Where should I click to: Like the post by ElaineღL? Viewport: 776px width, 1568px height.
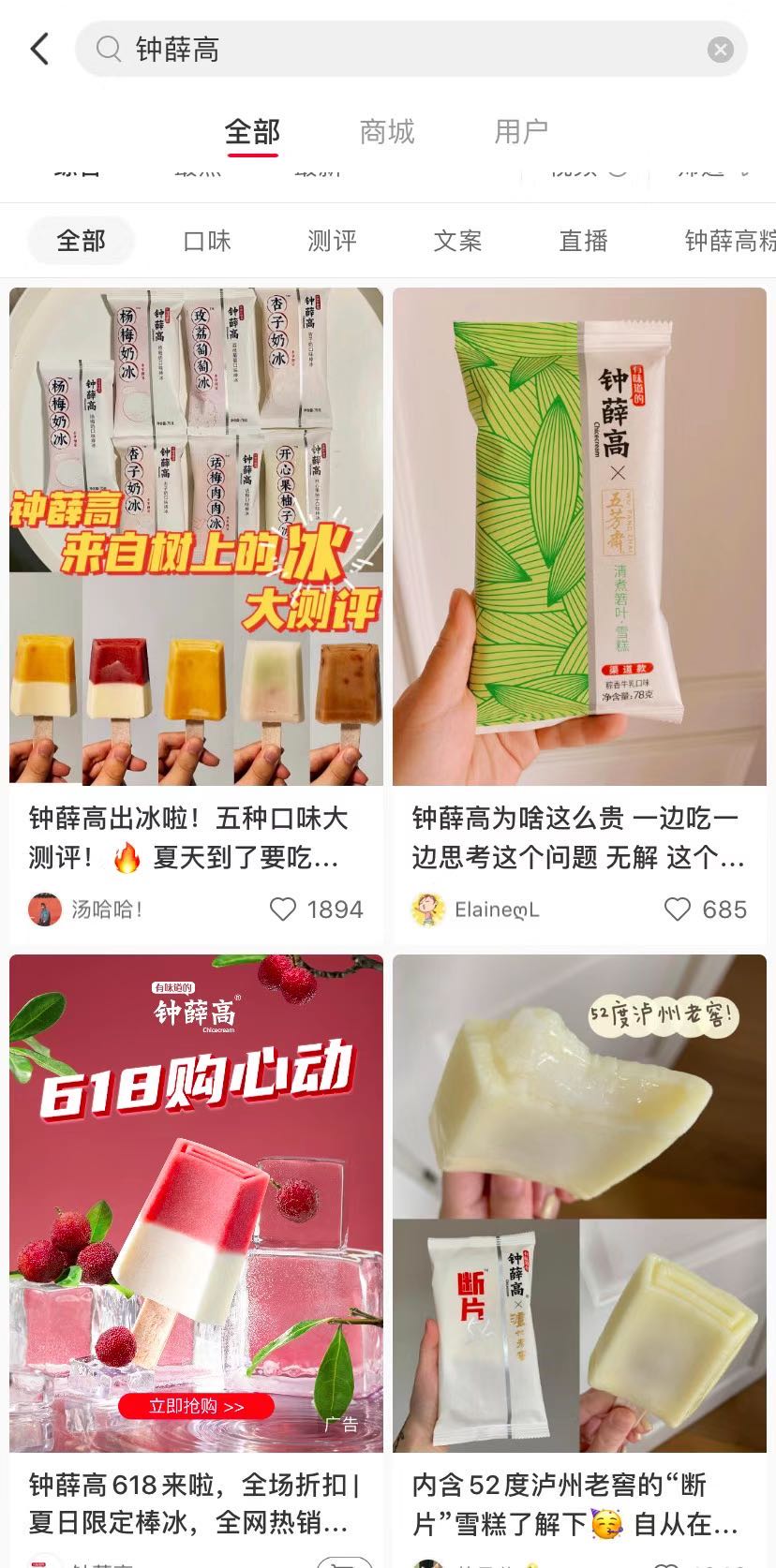[677, 910]
